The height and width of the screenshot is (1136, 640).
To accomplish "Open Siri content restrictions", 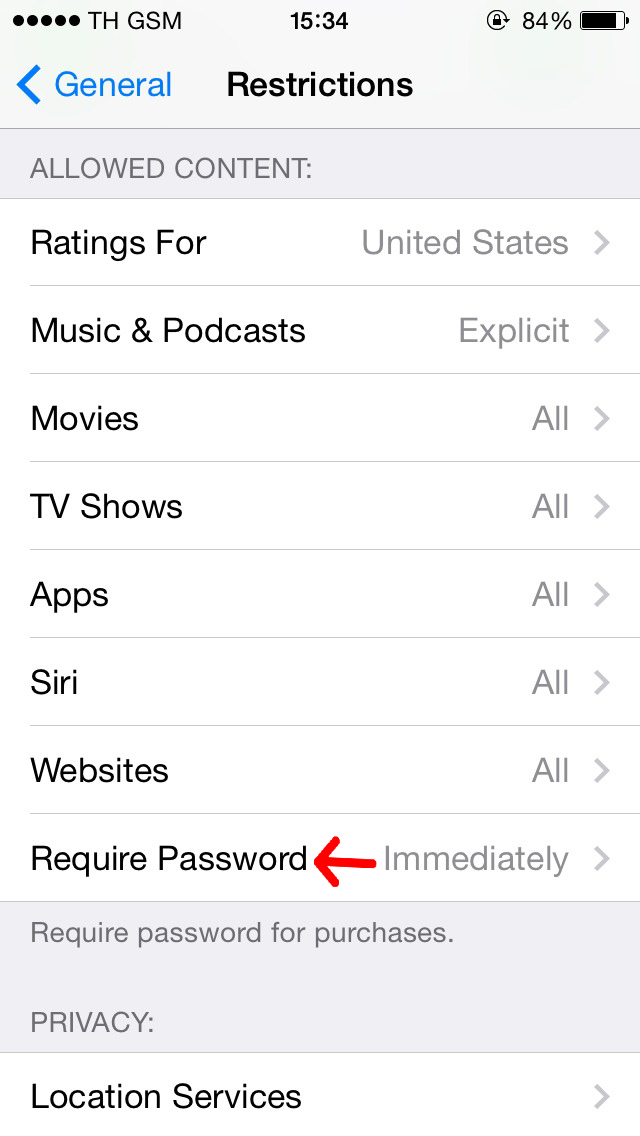I will point(320,683).
